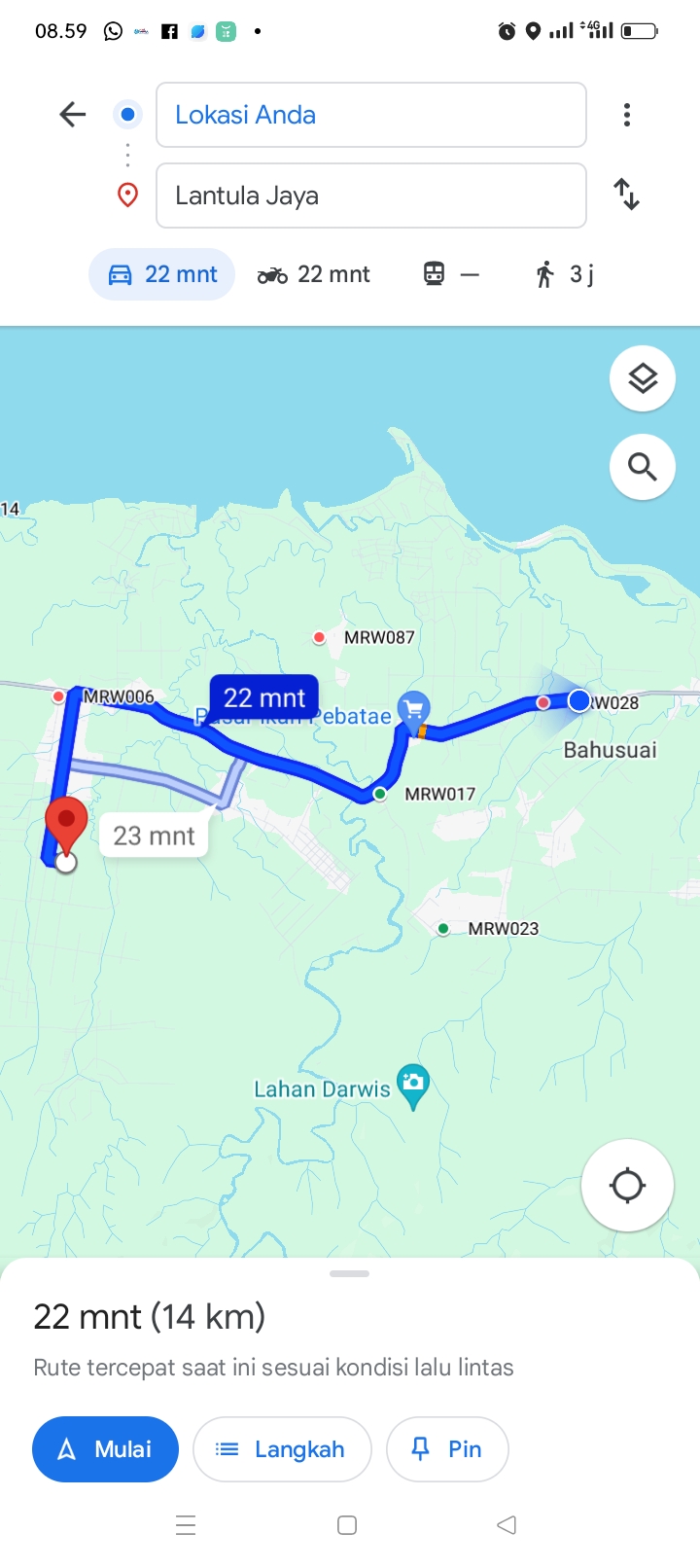Pin this route
The width and height of the screenshot is (700, 1568).
point(447,1449)
